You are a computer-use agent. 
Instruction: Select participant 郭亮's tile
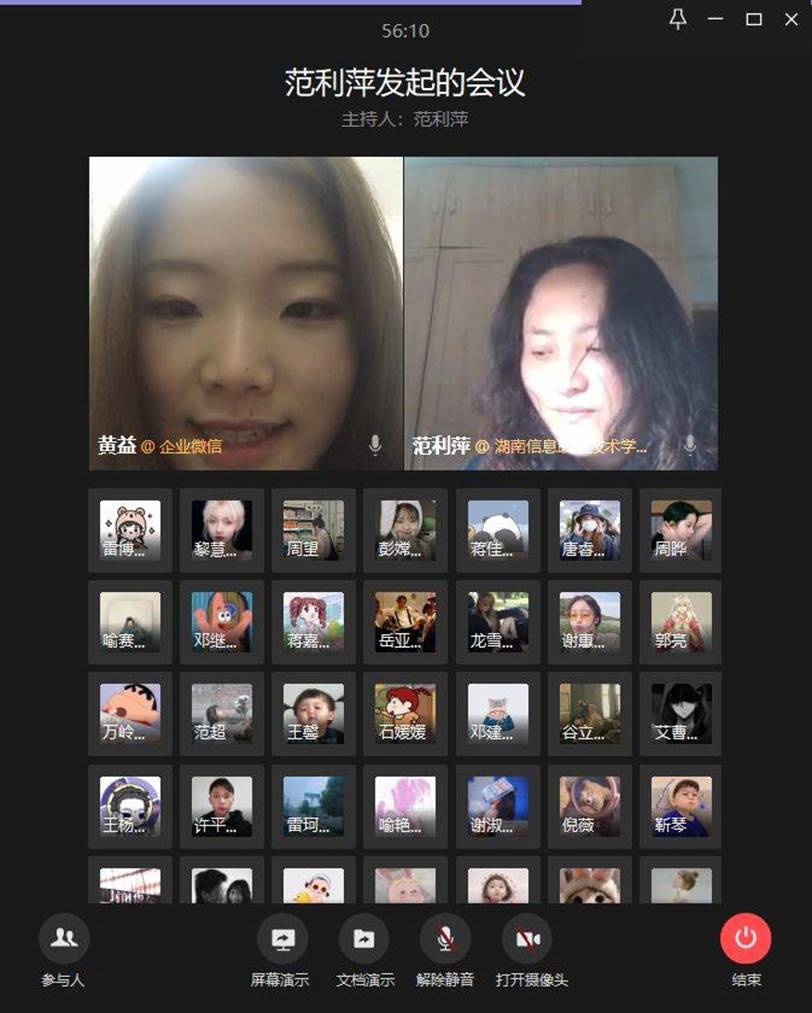(x=681, y=622)
